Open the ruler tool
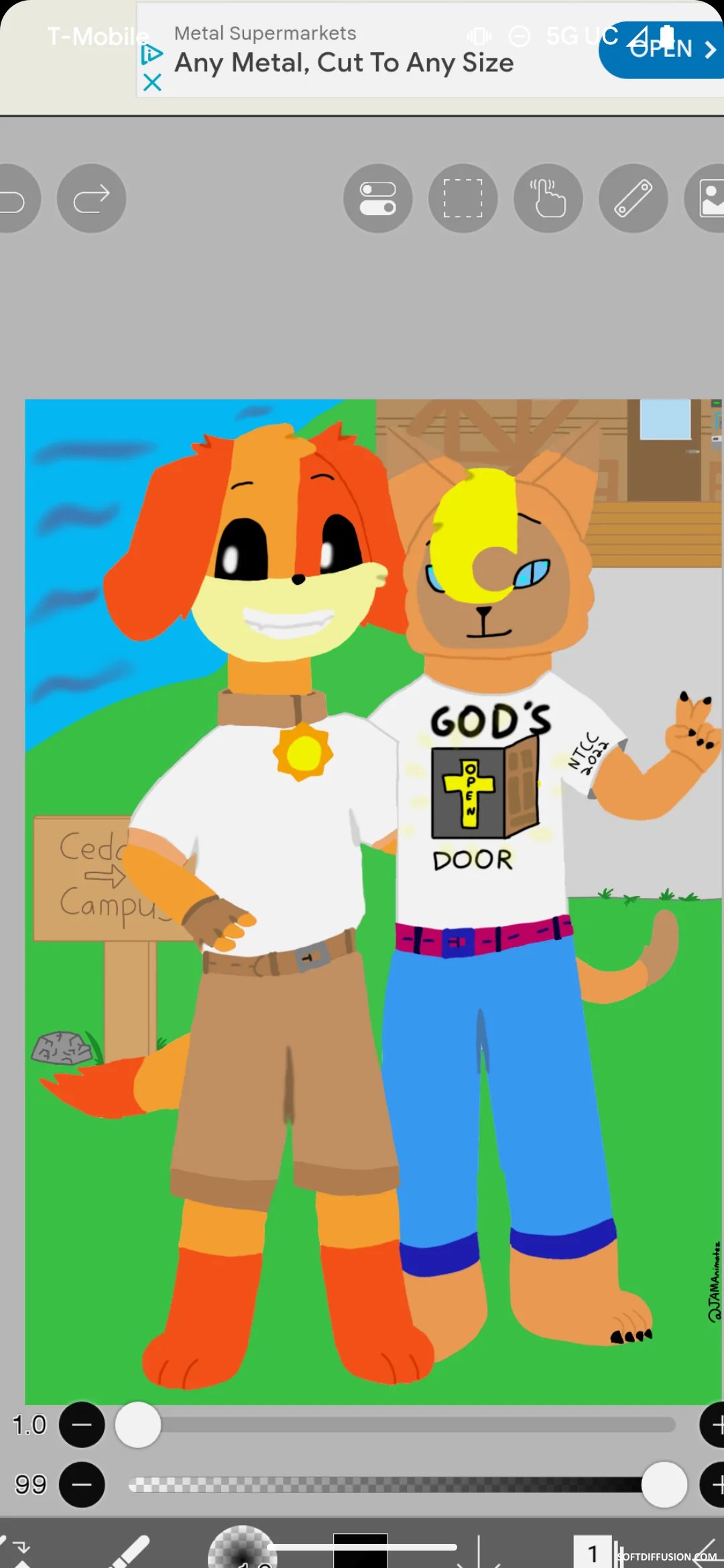The width and height of the screenshot is (724, 1568). point(633,198)
